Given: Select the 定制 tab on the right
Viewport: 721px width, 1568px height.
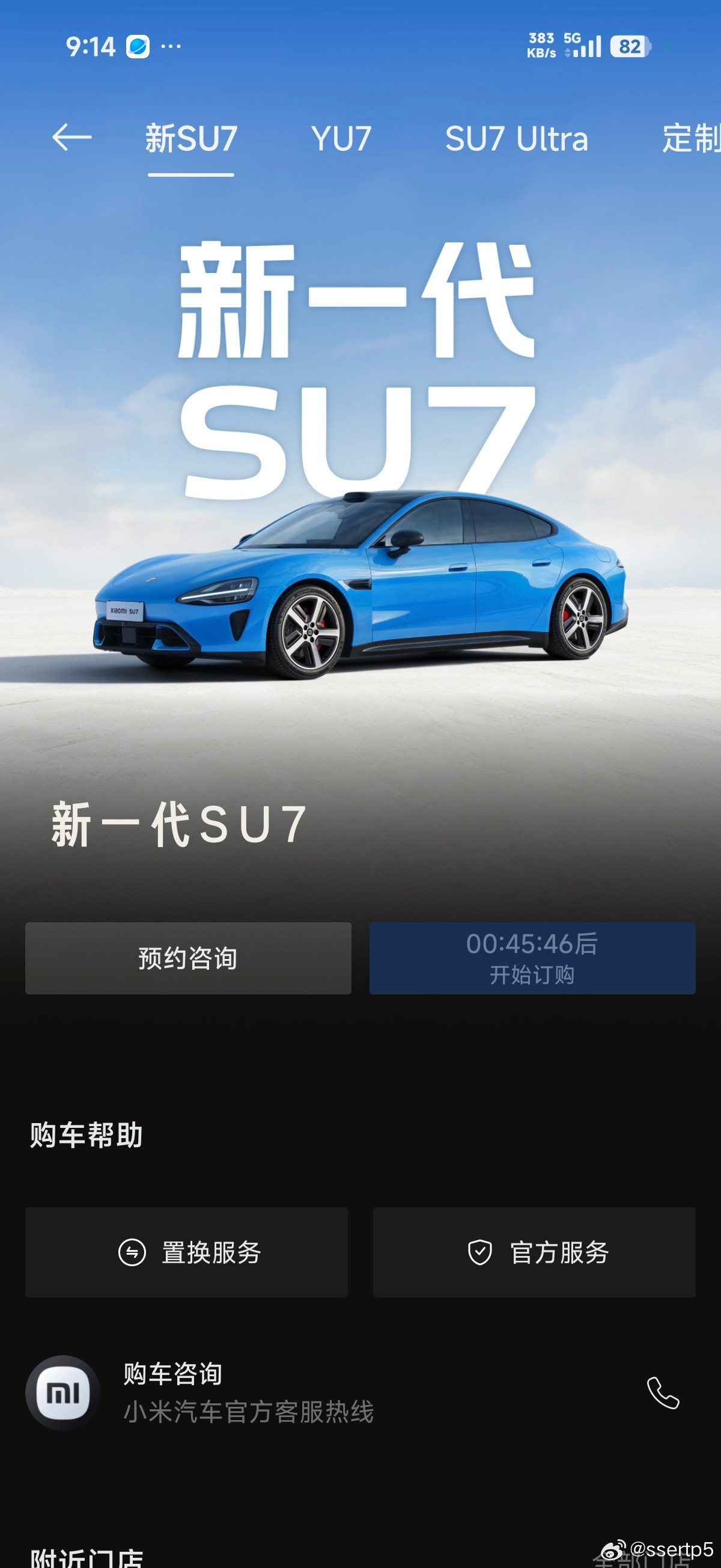Looking at the screenshot, I should click(x=691, y=141).
